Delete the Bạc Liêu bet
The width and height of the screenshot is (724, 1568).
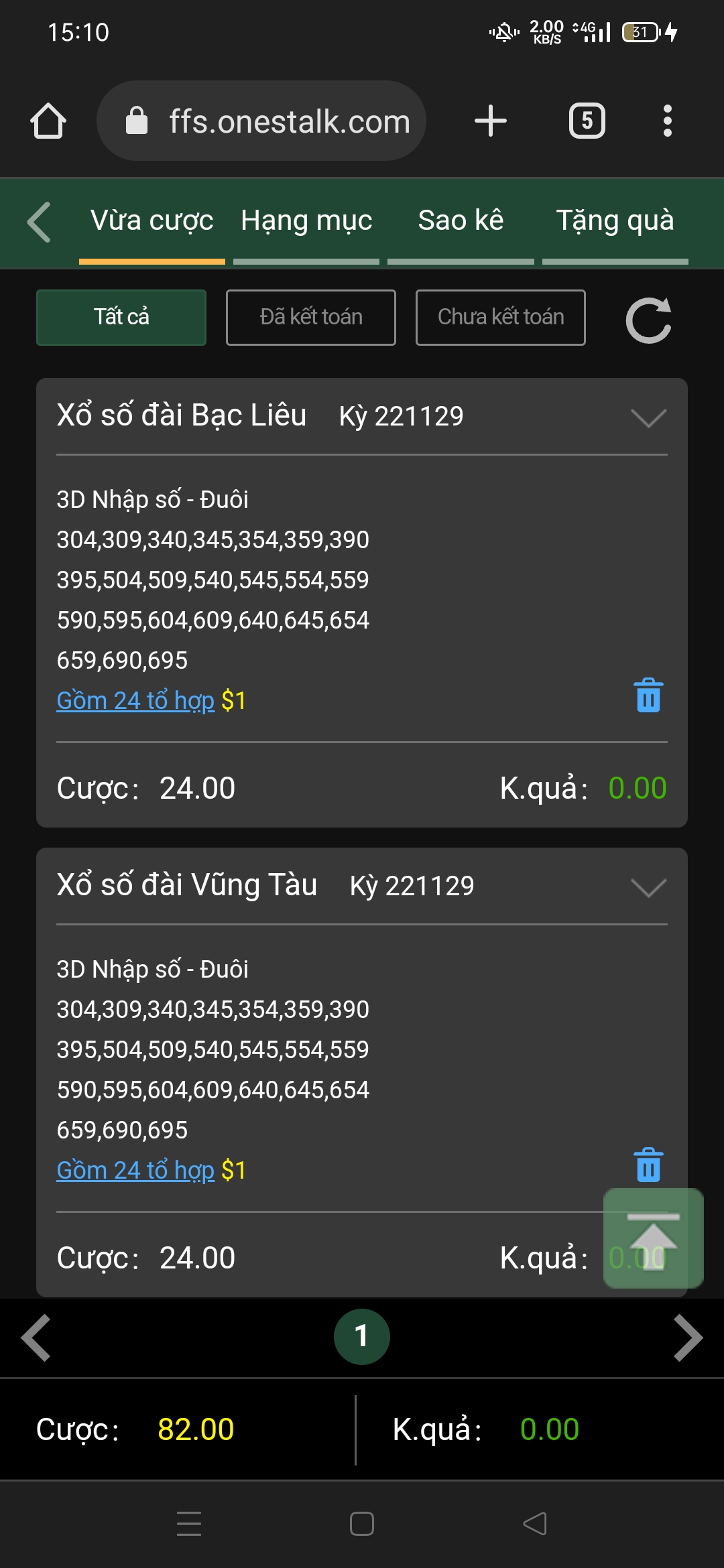click(648, 696)
